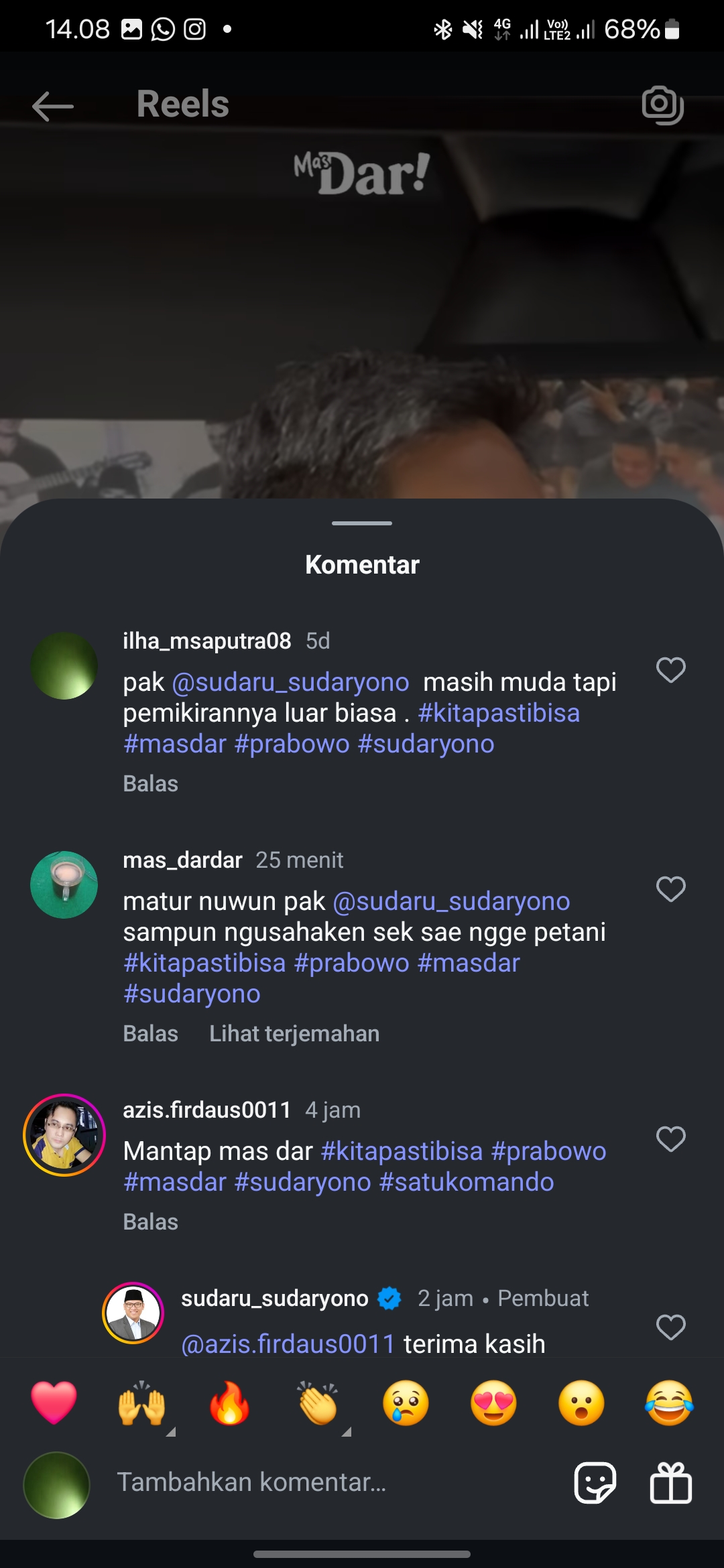Reply to azis.firdaus0011's comment with Balas

coord(151,1222)
